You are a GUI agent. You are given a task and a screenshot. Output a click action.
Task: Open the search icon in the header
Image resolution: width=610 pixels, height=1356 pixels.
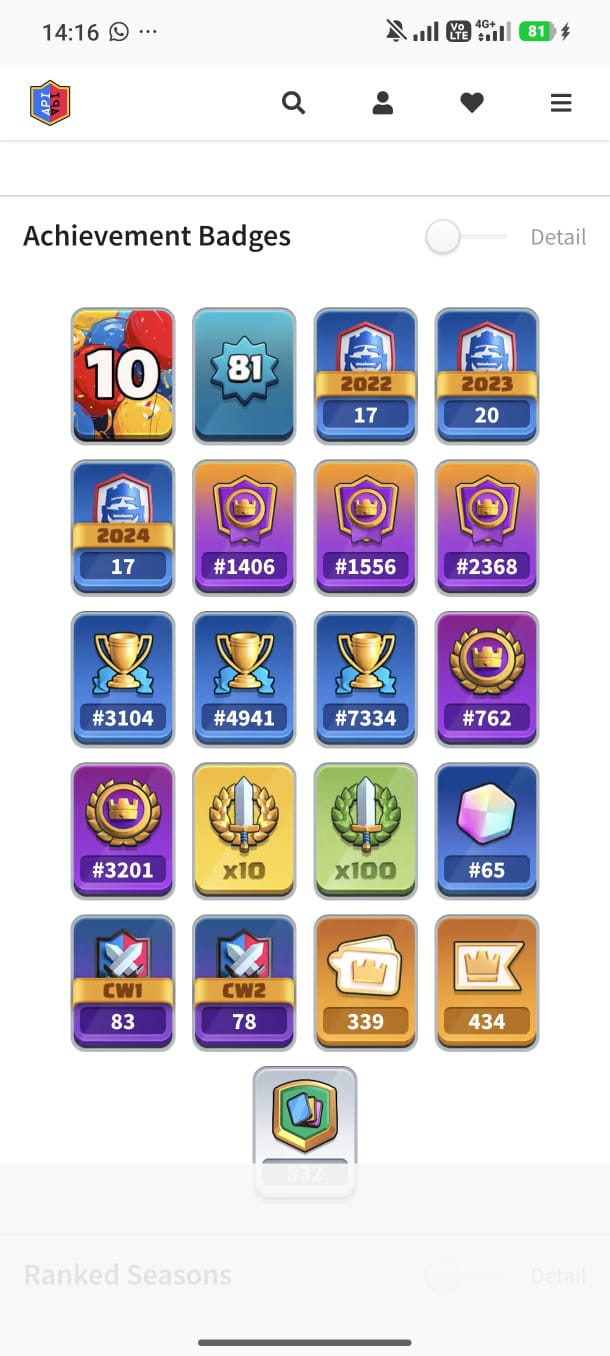click(293, 102)
